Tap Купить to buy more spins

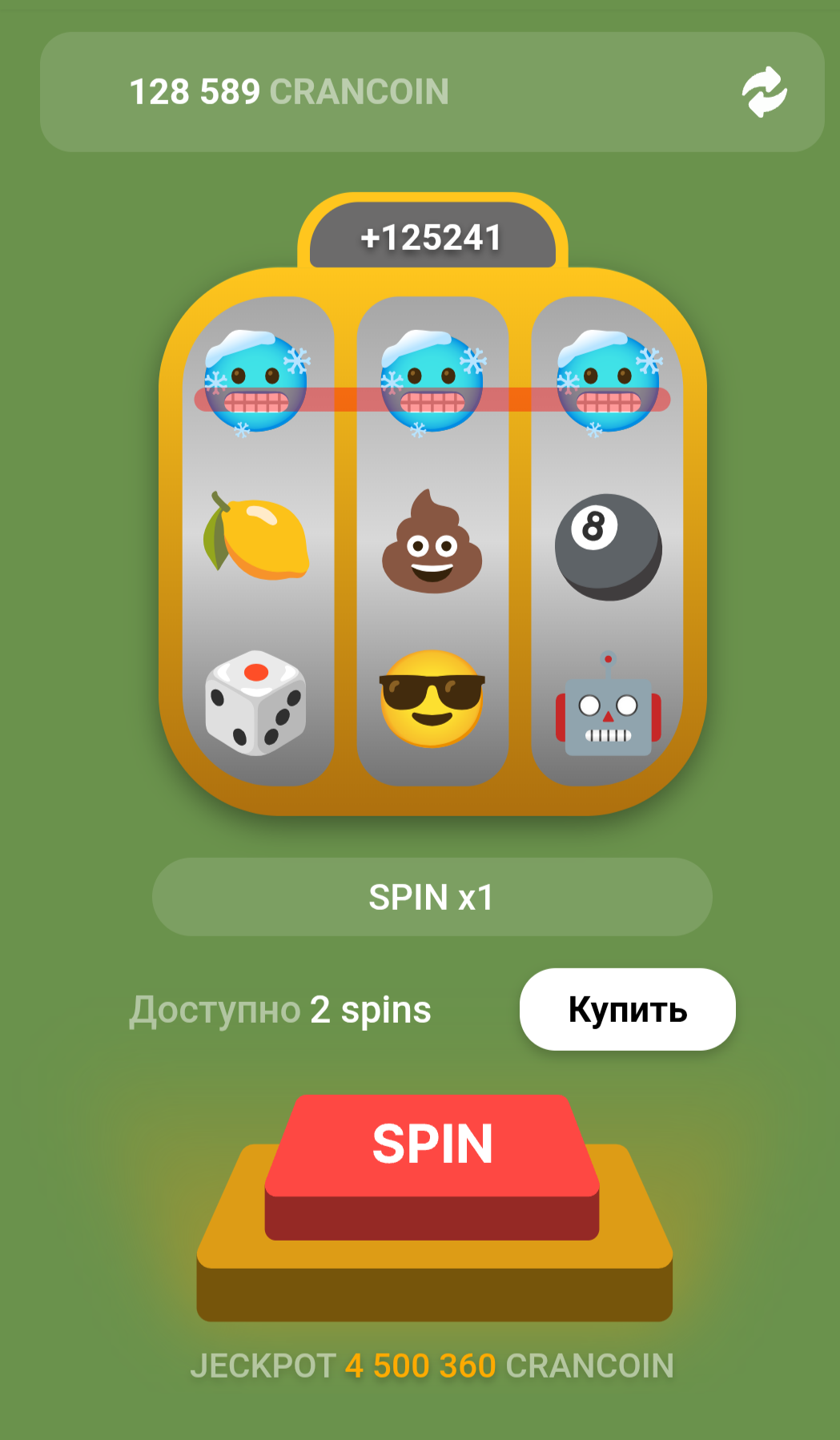(x=627, y=1009)
